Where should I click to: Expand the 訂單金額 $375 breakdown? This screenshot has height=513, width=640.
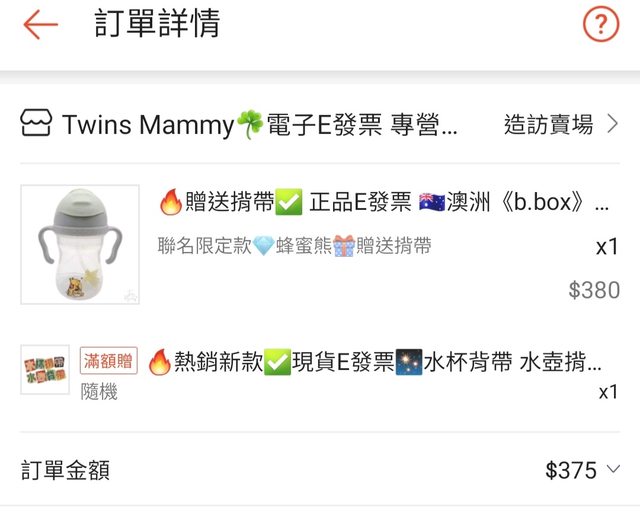(x=612, y=469)
